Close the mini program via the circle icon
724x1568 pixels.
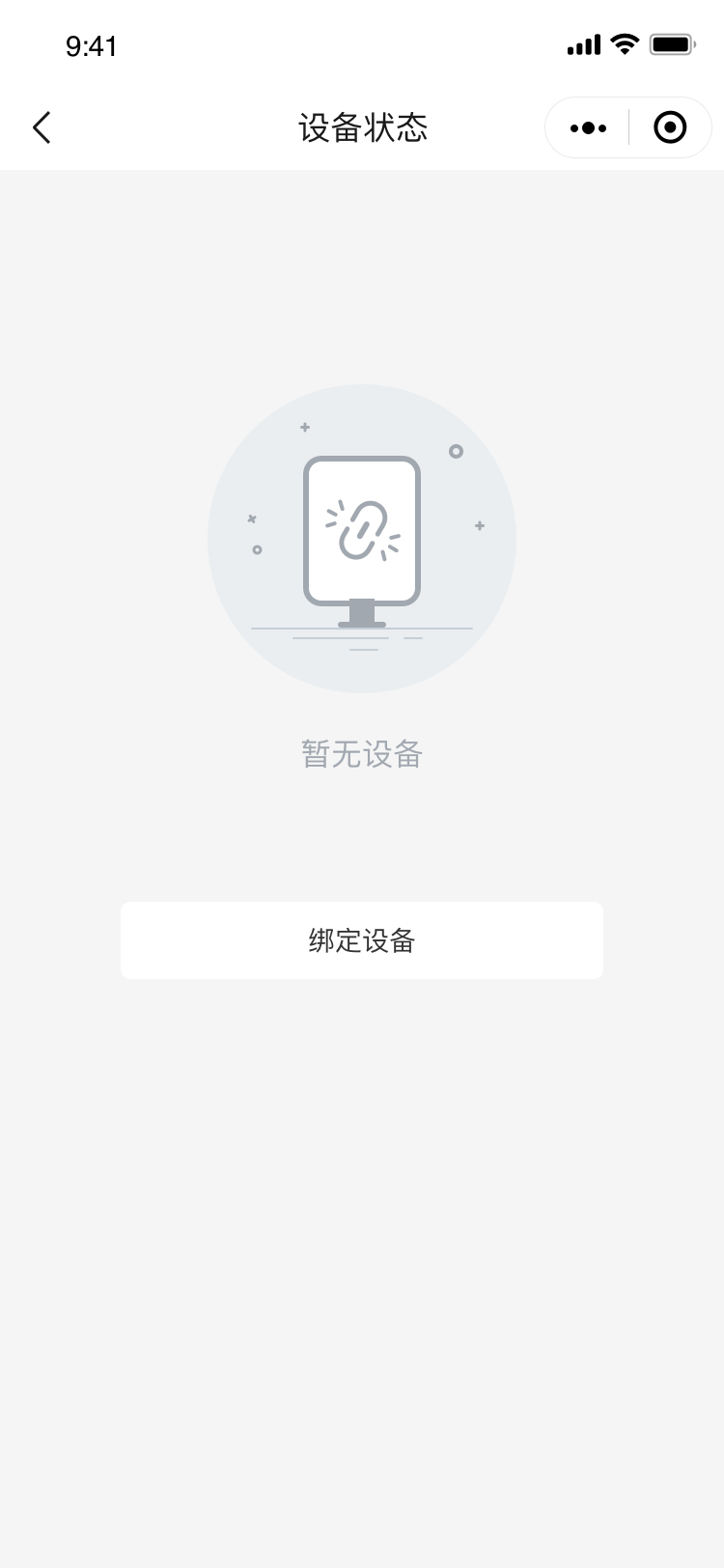670,127
